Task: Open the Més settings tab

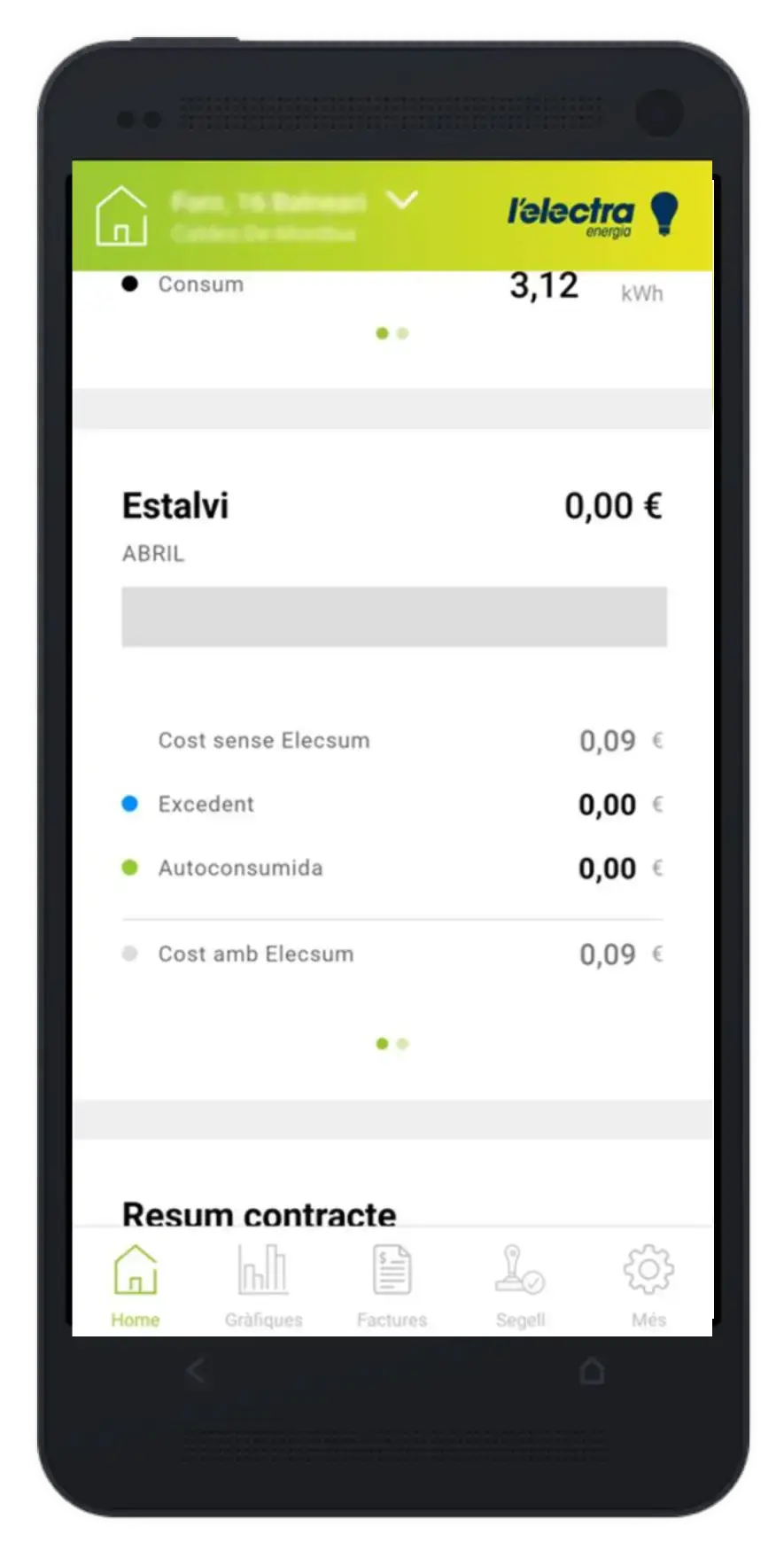Action: click(x=648, y=1285)
